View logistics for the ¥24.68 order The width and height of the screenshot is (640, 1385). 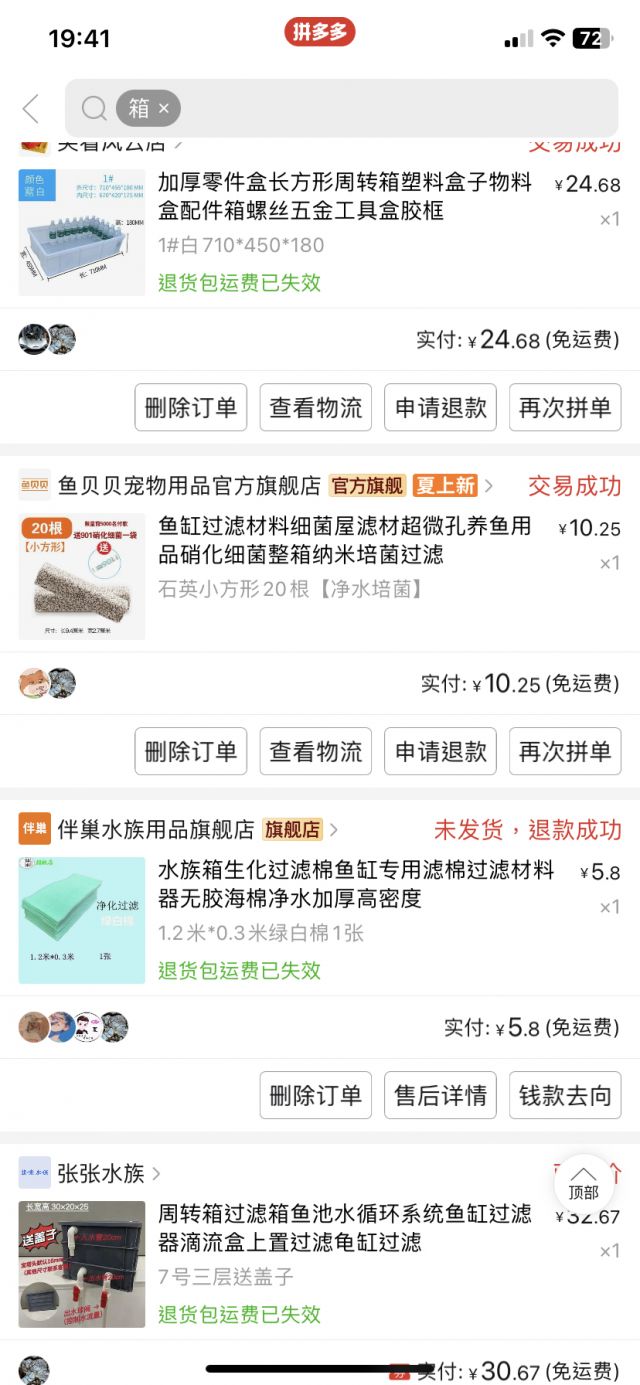pos(316,407)
